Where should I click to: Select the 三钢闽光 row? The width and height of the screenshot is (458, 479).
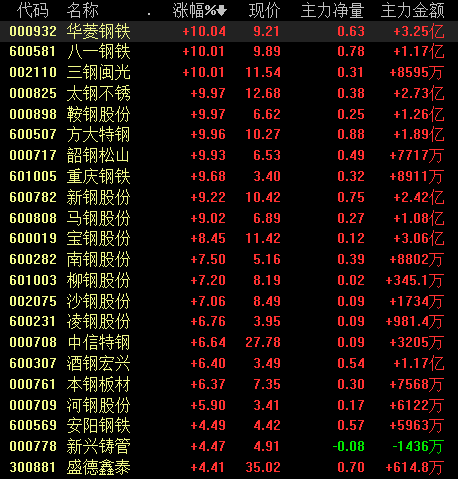tap(229, 72)
